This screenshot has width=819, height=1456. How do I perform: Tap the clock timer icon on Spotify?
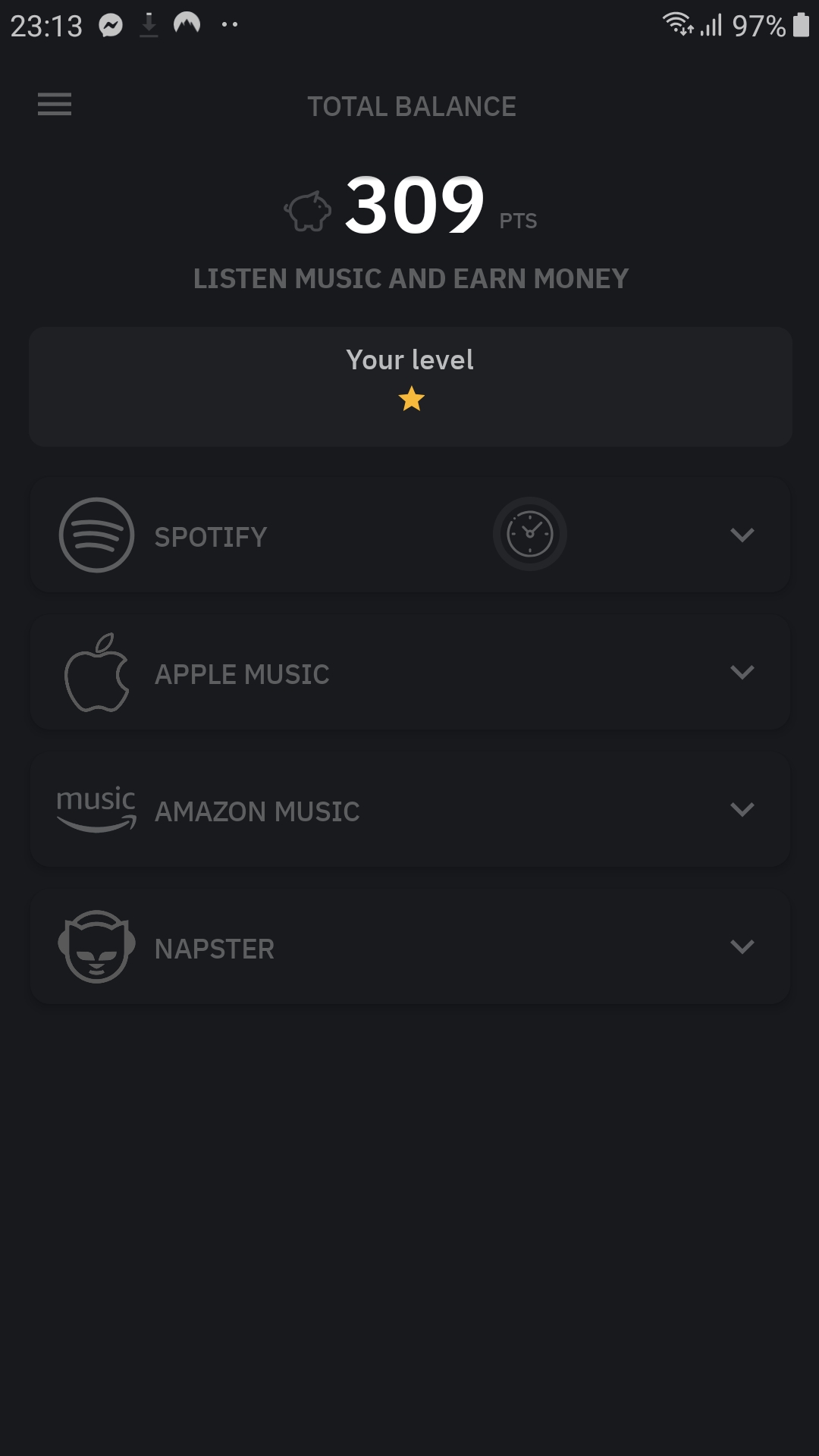click(530, 534)
